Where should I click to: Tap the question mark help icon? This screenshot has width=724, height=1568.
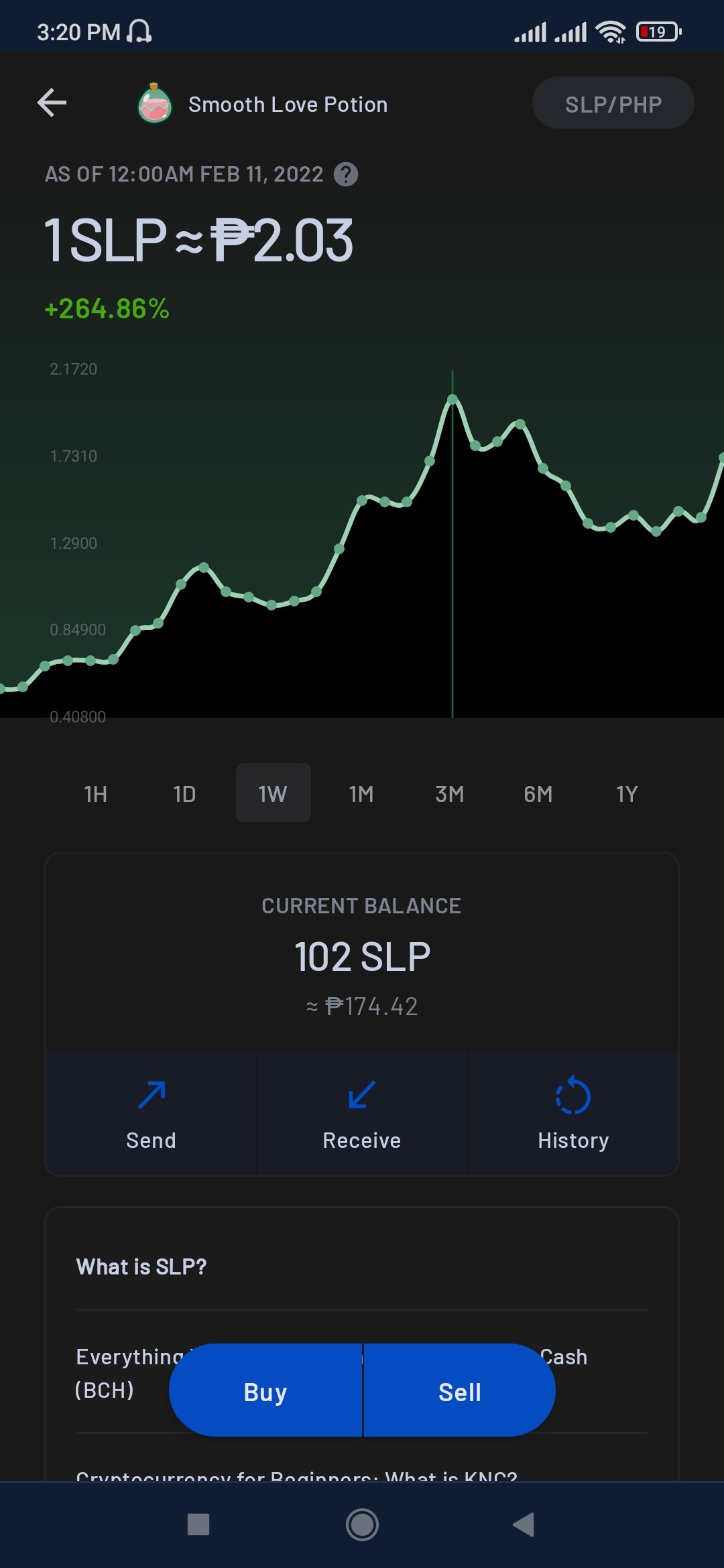(346, 174)
